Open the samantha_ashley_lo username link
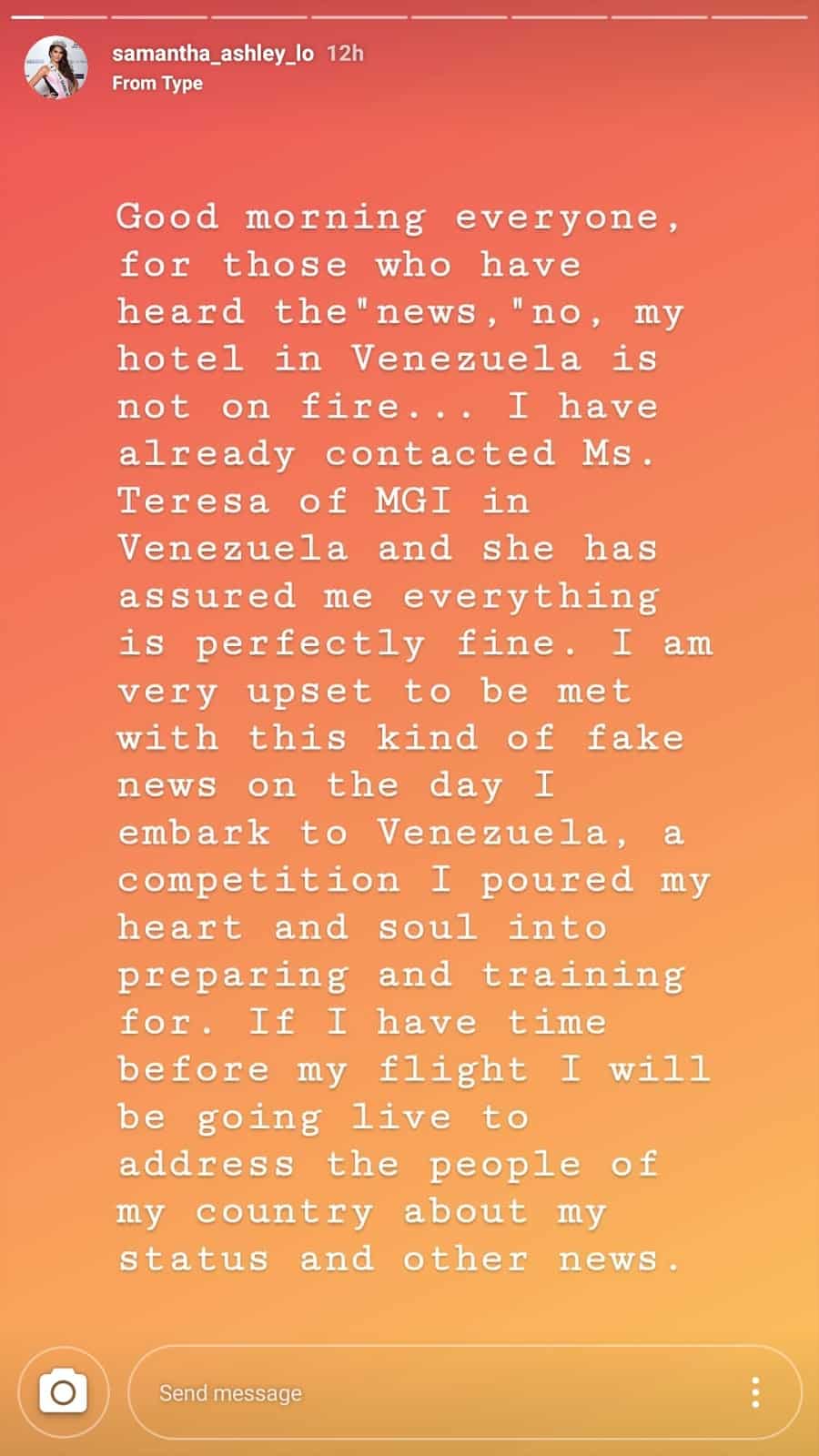The width and height of the screenshot is (819, 1456). pos(213,54)
